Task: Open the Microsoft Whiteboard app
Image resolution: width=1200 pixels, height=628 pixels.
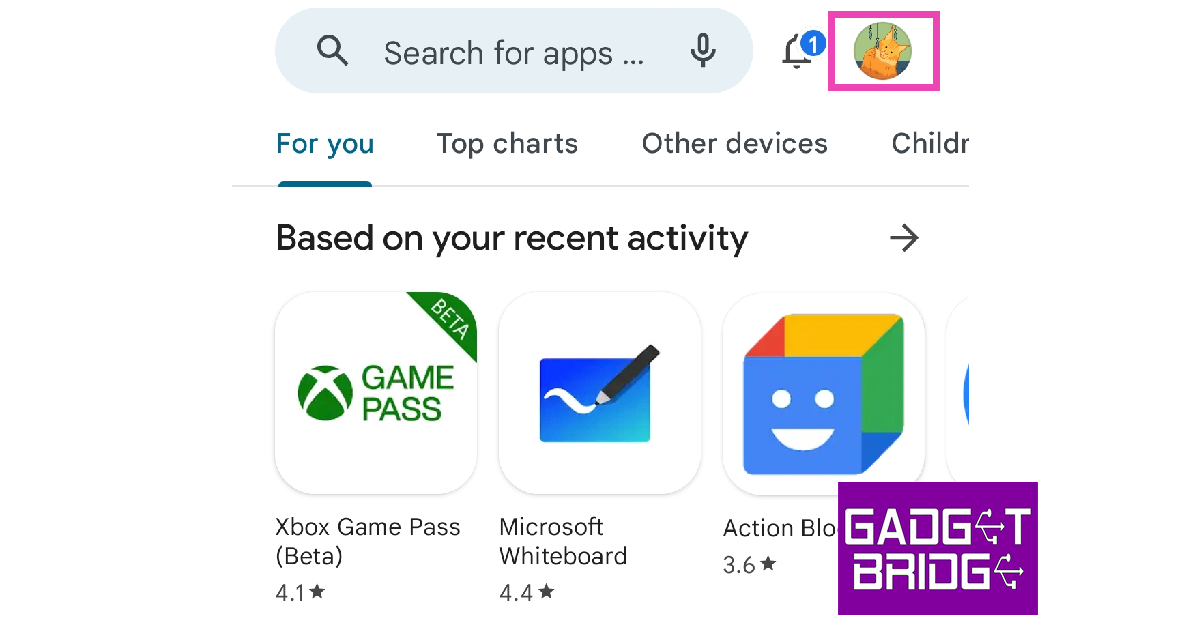Action: [599, 393]
